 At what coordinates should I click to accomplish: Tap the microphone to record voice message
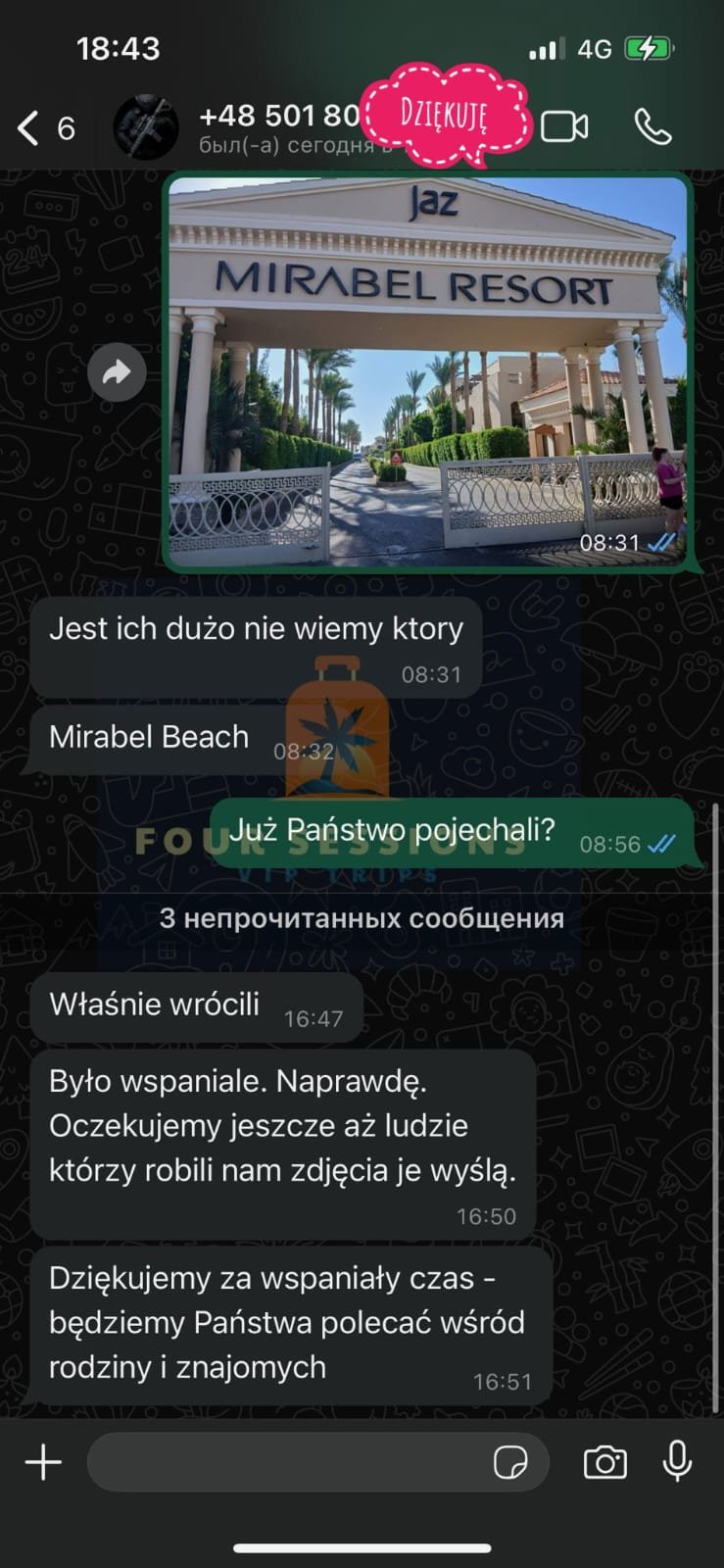pos(677,1461)
